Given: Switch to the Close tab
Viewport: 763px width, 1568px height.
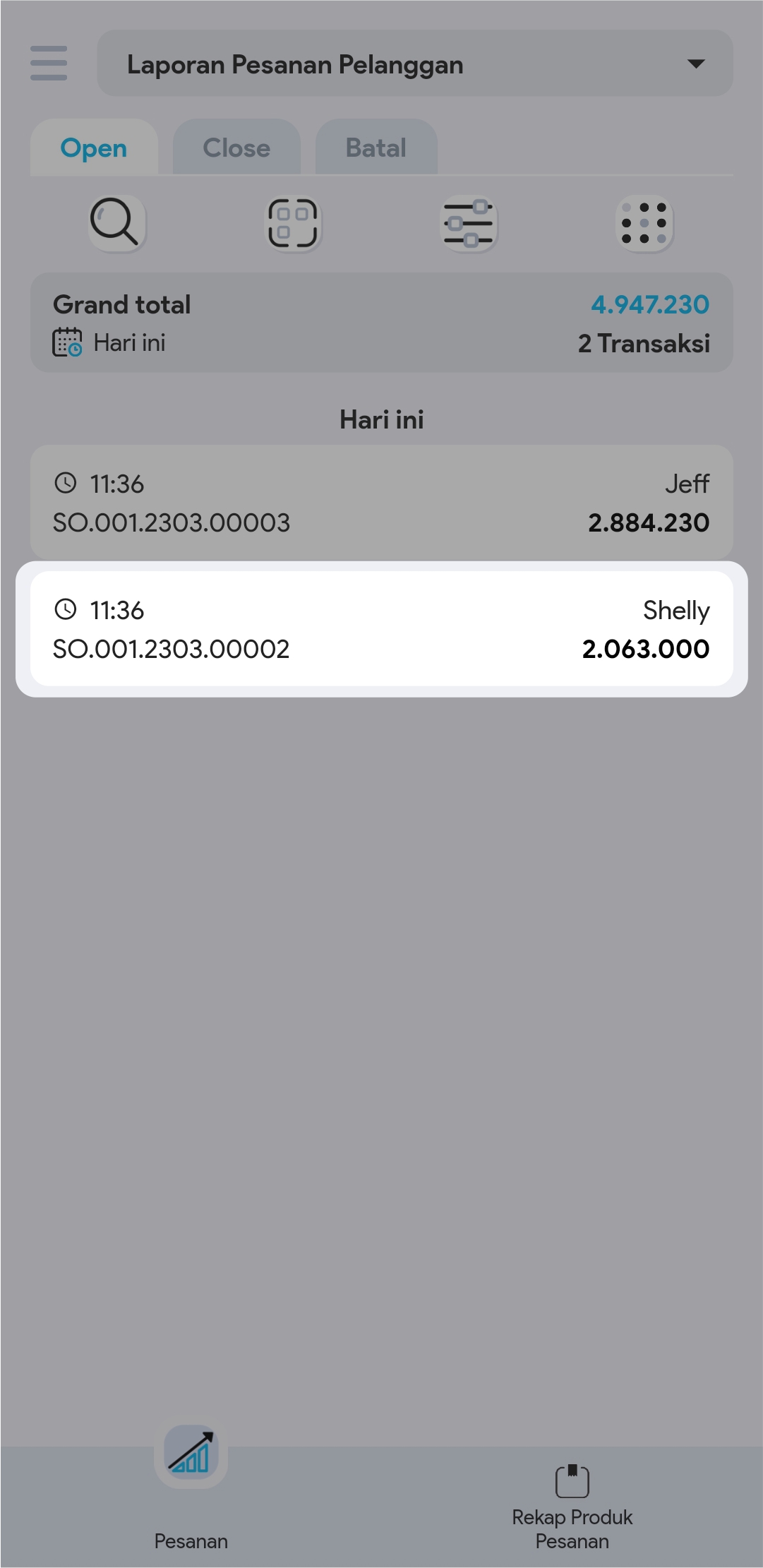Looking at the screenshot, I should pyautogui.click(x=236, y=148).
